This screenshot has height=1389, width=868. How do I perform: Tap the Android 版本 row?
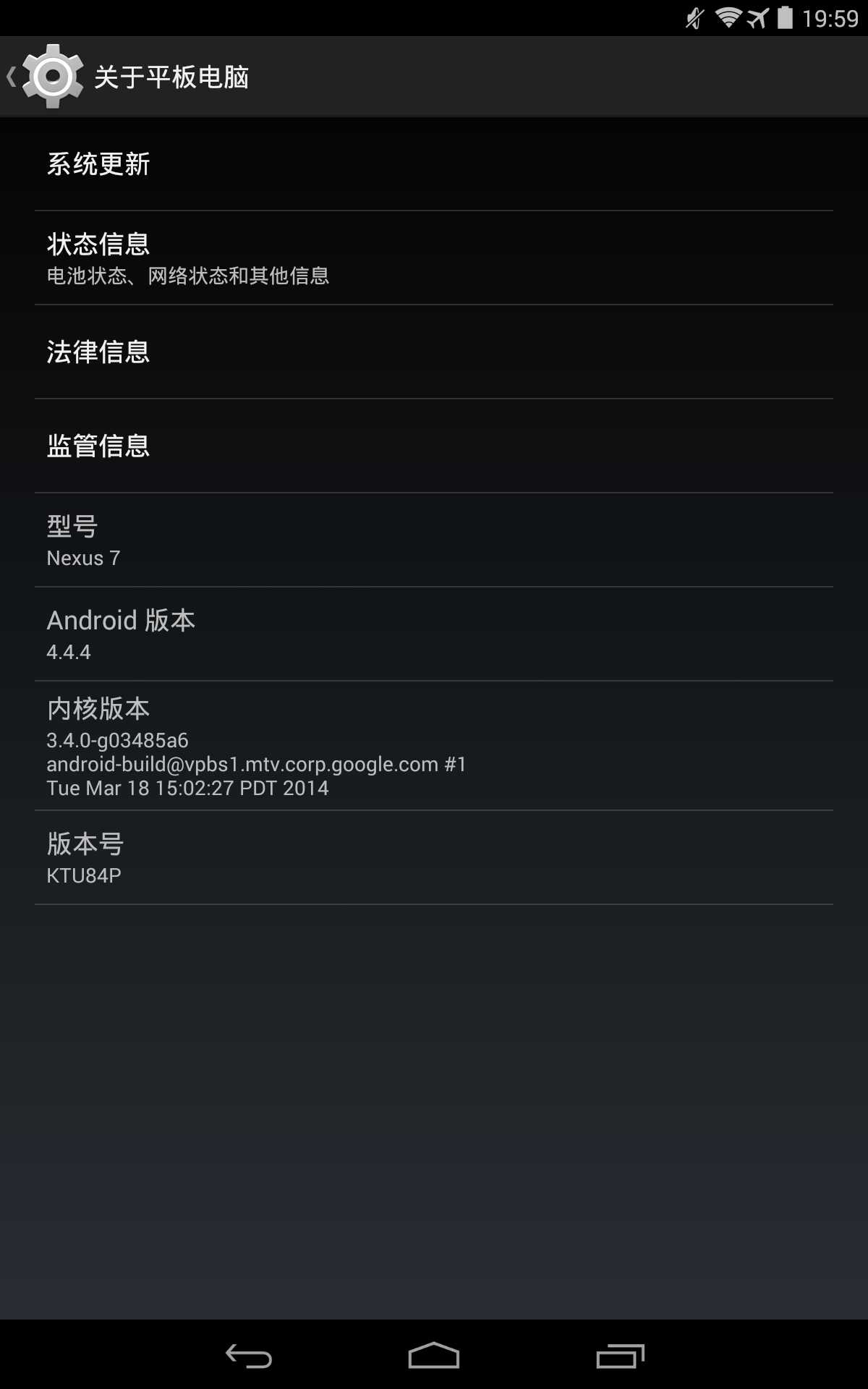point(434,634)
